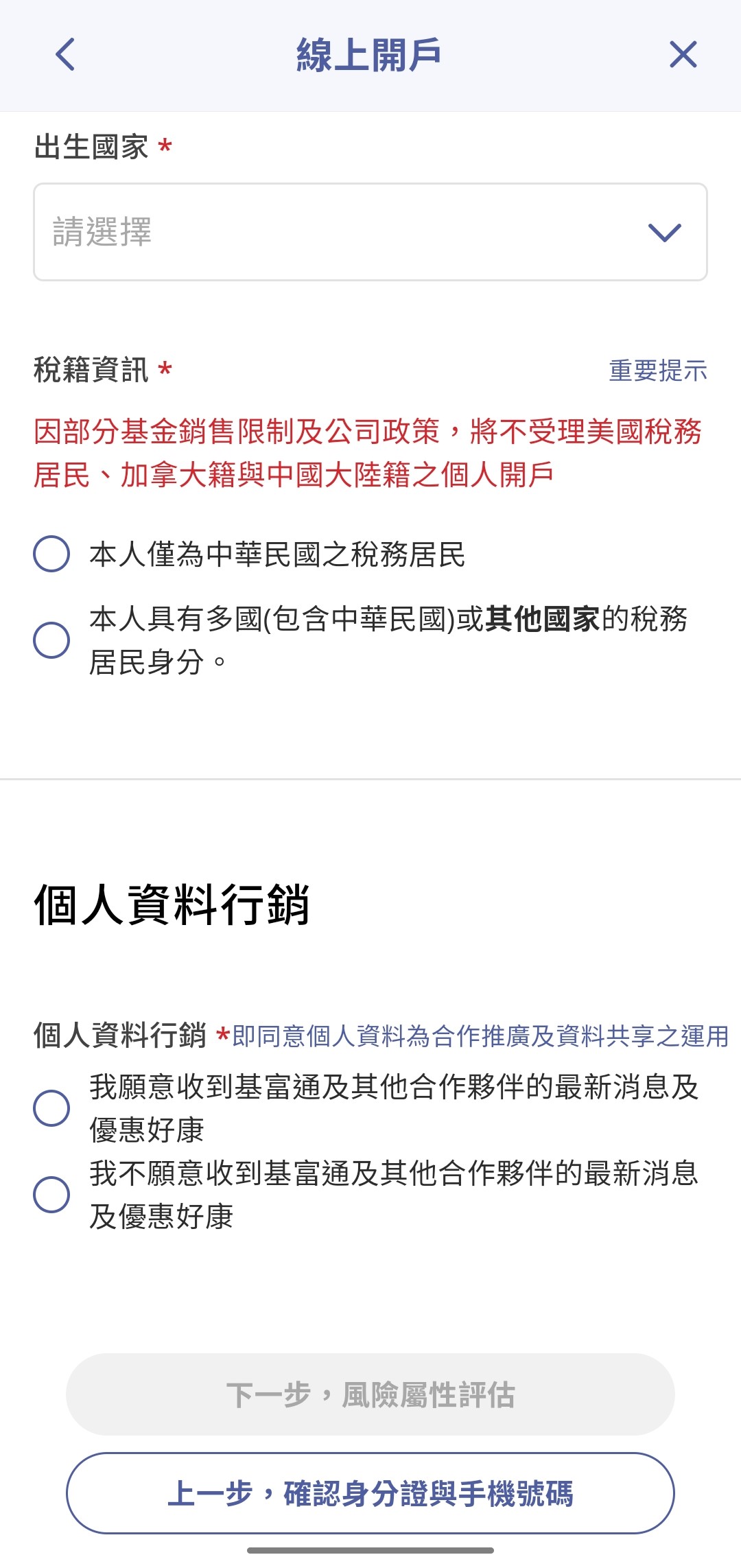Open the 重要提示 link
741x1568 pixels.
(657, 371)
